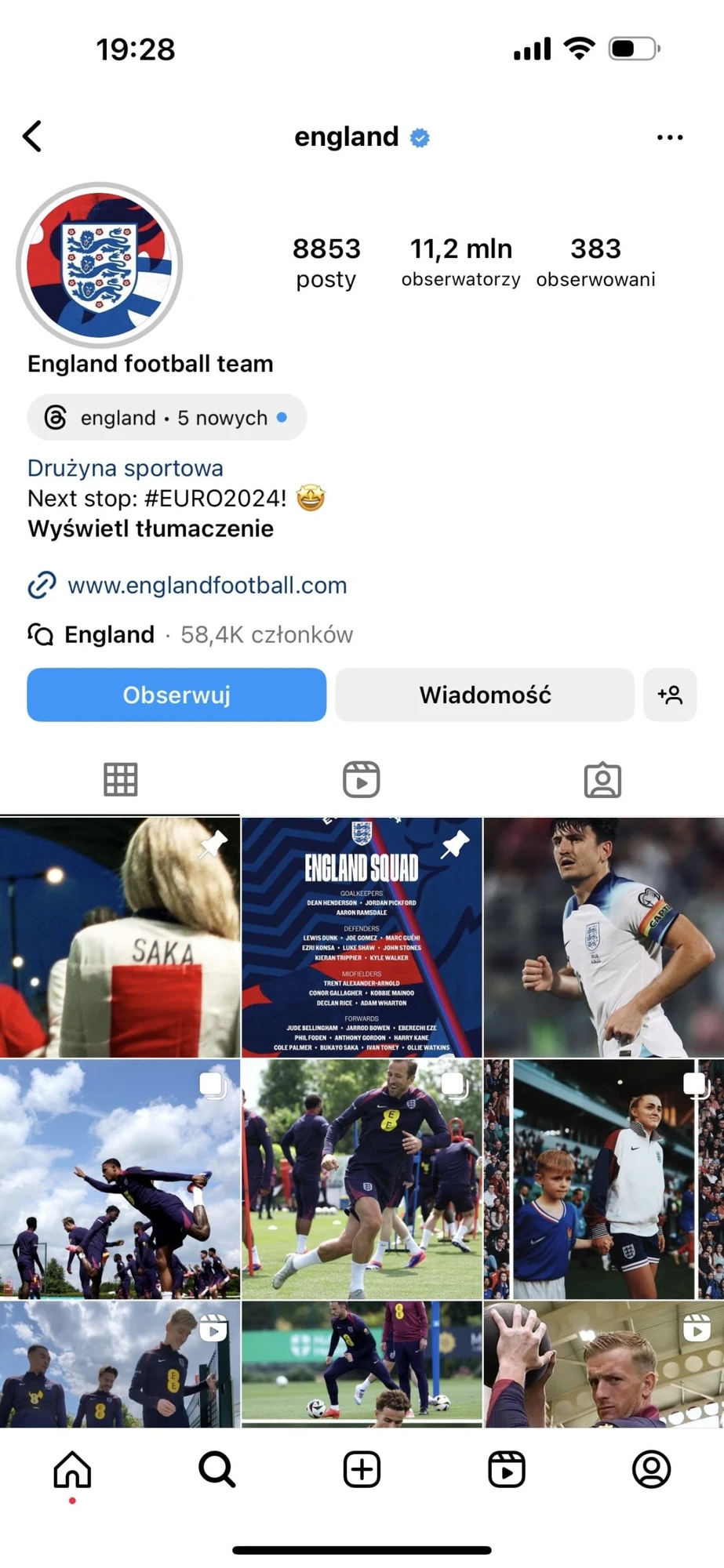
Task: Follow the account with Obserwuj
Action: point(176,695)
